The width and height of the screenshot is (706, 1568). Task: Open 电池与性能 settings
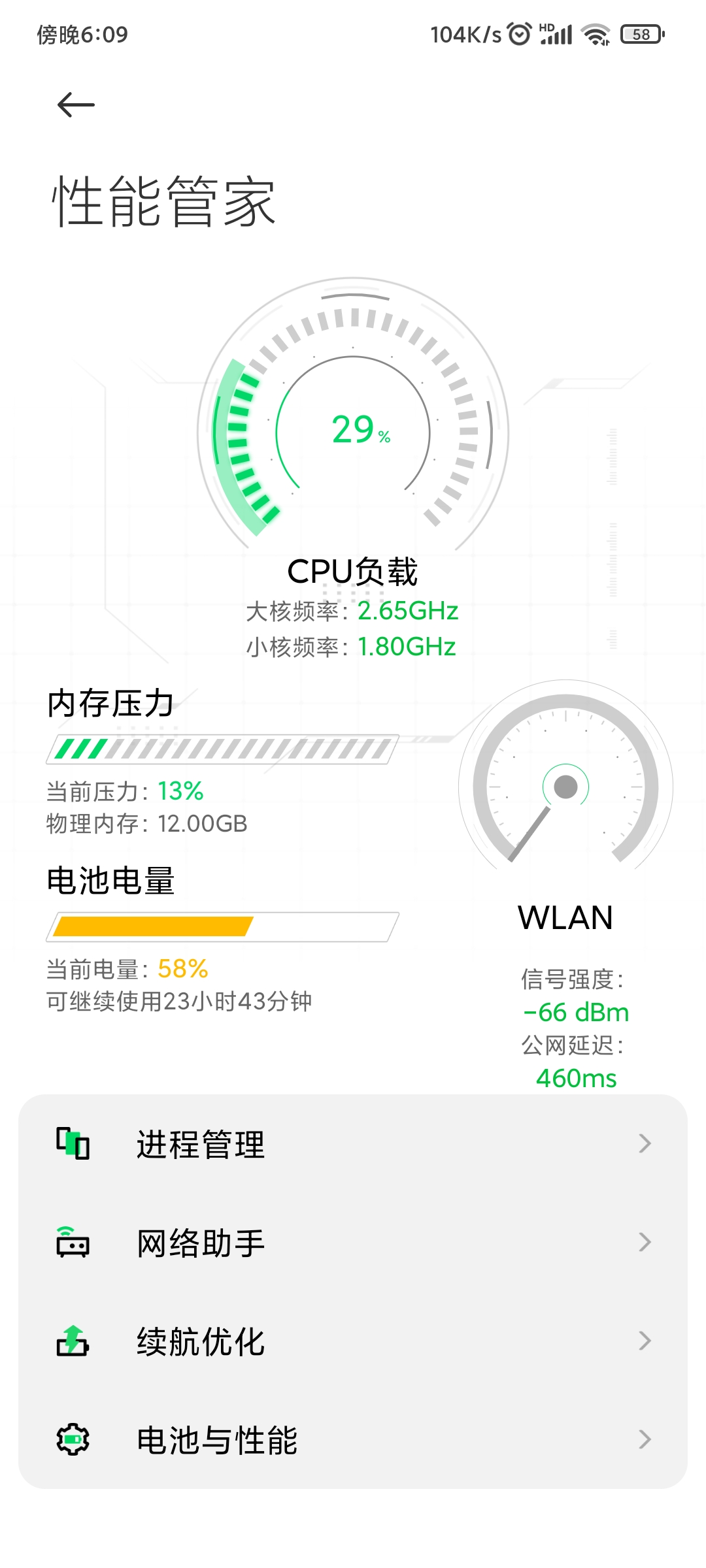pos(353,1440)
